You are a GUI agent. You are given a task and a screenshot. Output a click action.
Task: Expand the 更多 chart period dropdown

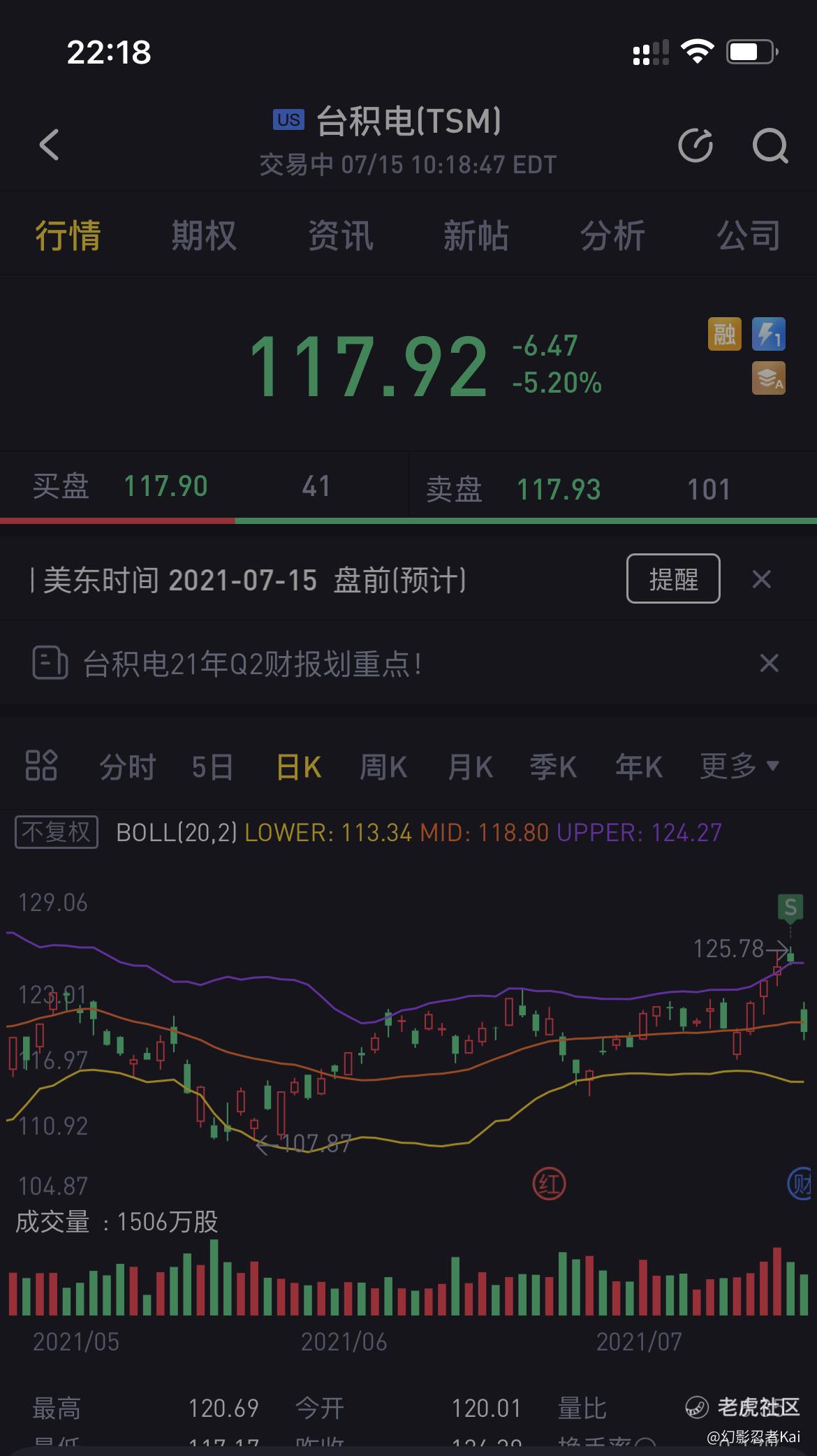click(739, 766)
